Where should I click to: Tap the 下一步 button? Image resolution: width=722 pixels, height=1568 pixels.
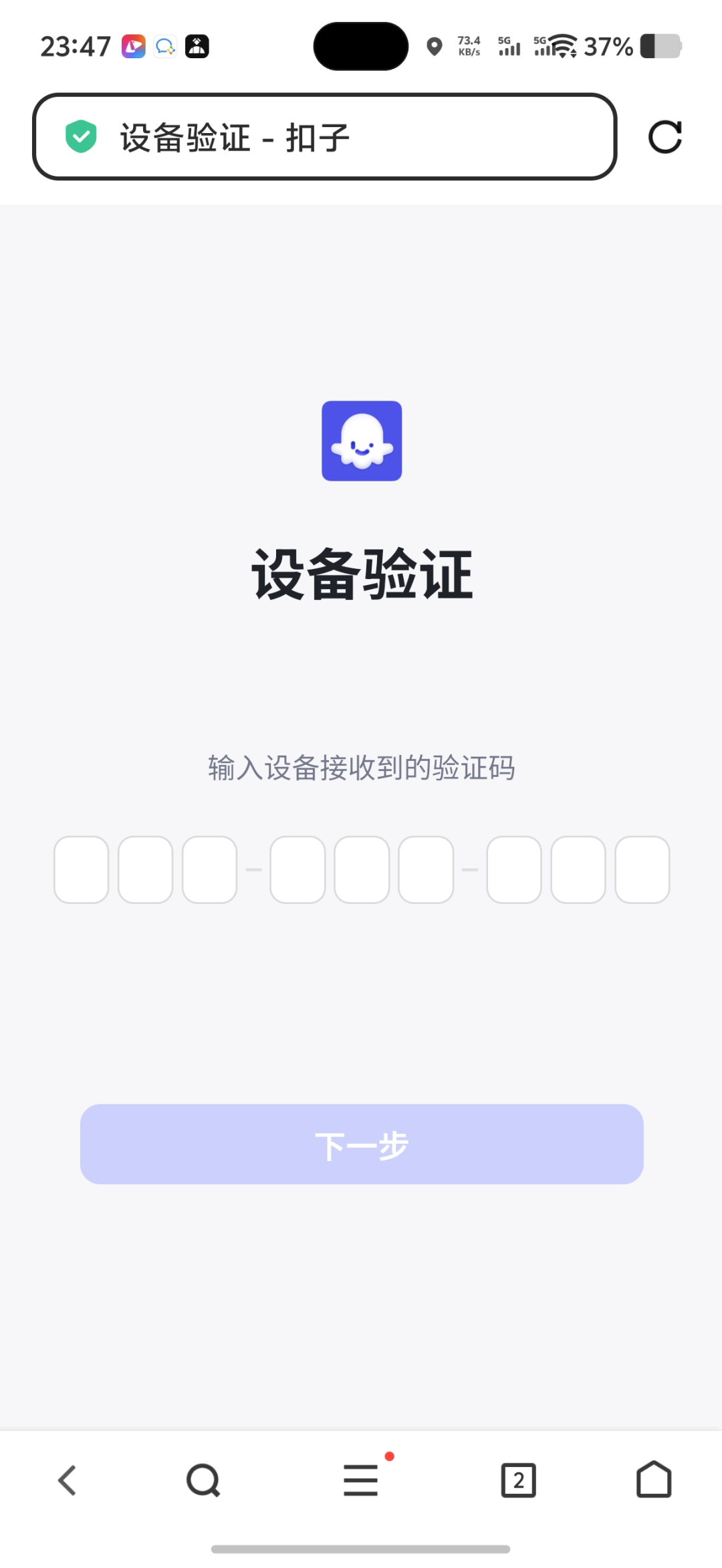pyautogui.click(x=361, y=1144)
